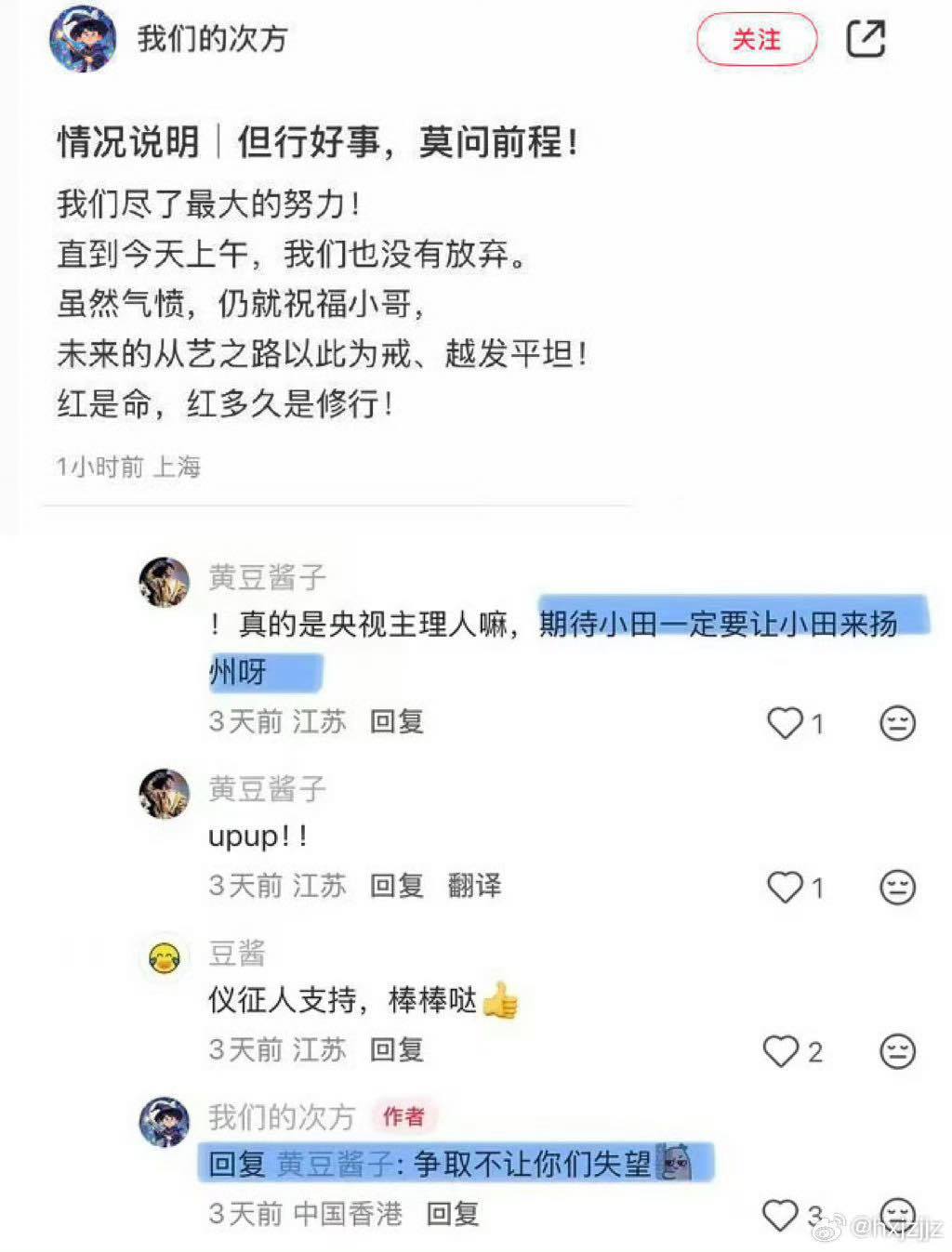Viewport: 952px width, 1252px height.
Task: Translate the "upup!!" comment
Action: 474,886
